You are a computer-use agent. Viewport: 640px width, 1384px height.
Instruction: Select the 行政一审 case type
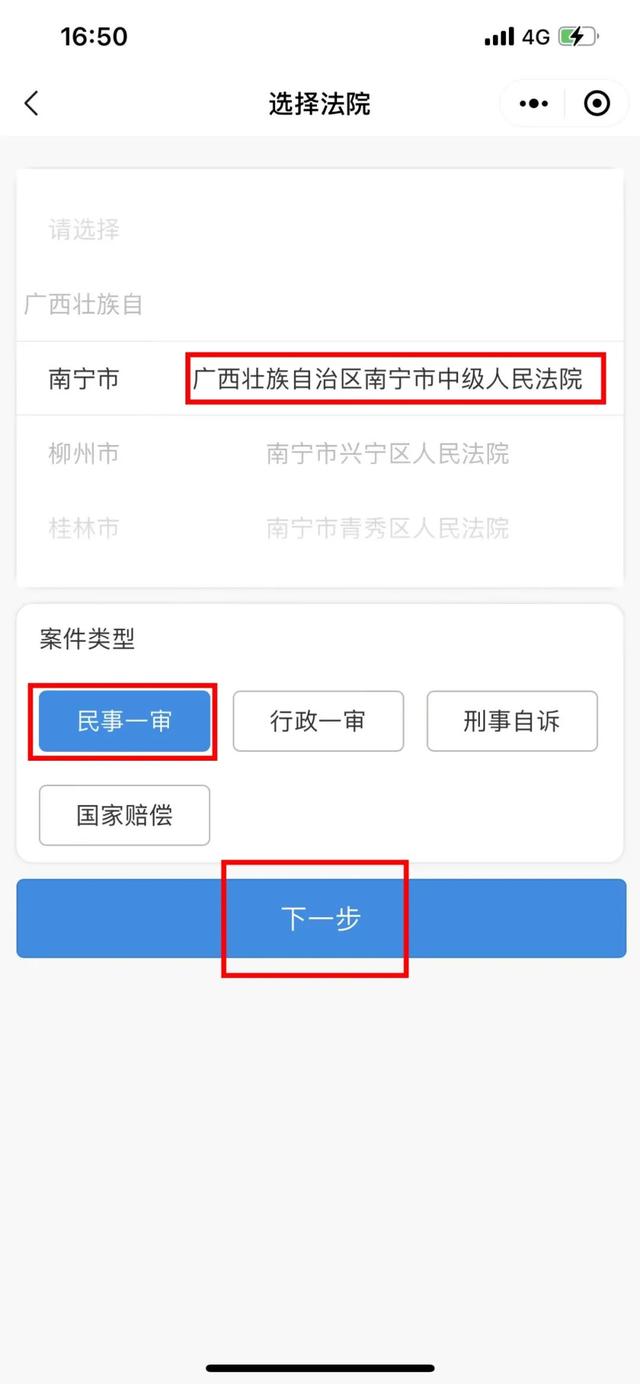click(x=318, y=721)
